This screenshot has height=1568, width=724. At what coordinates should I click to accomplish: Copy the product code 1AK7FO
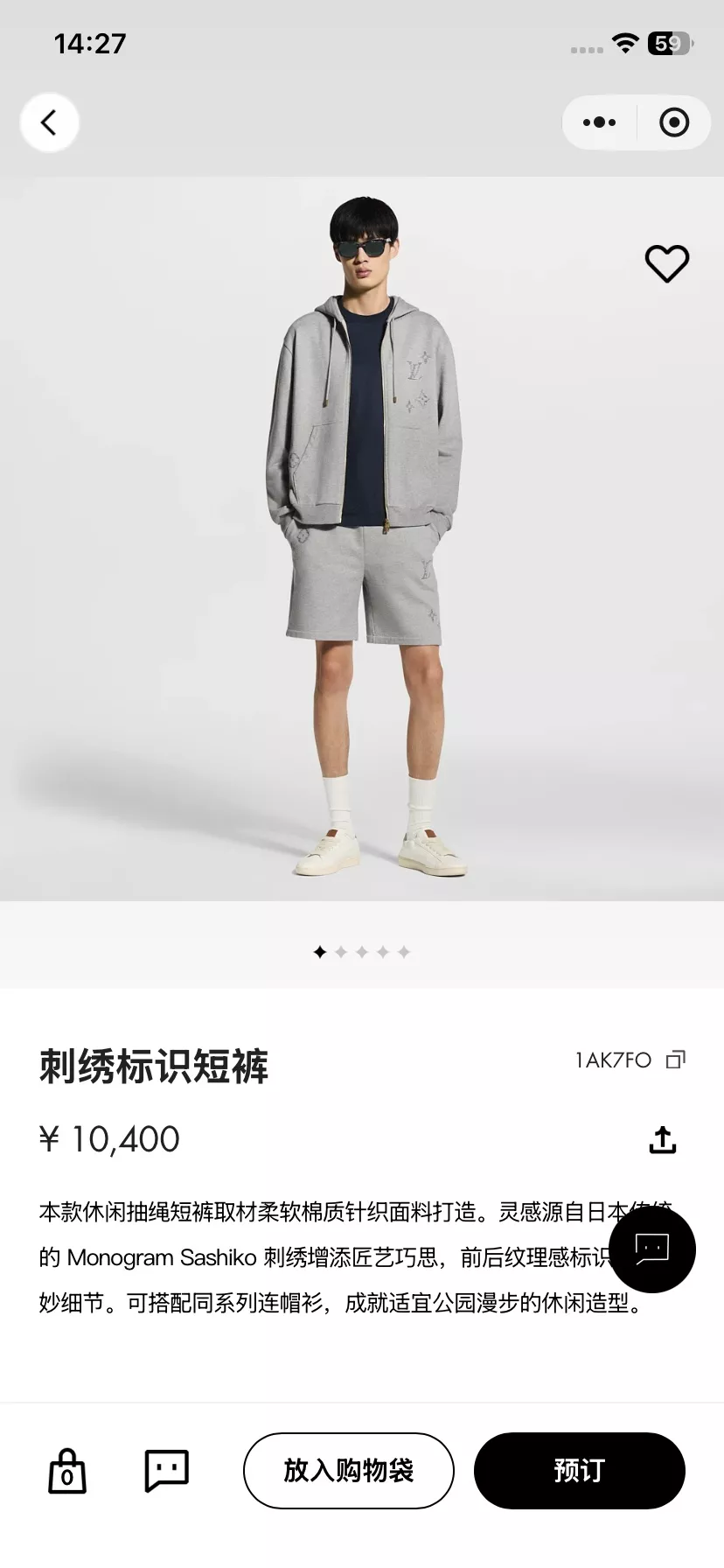click(676, 1060)
